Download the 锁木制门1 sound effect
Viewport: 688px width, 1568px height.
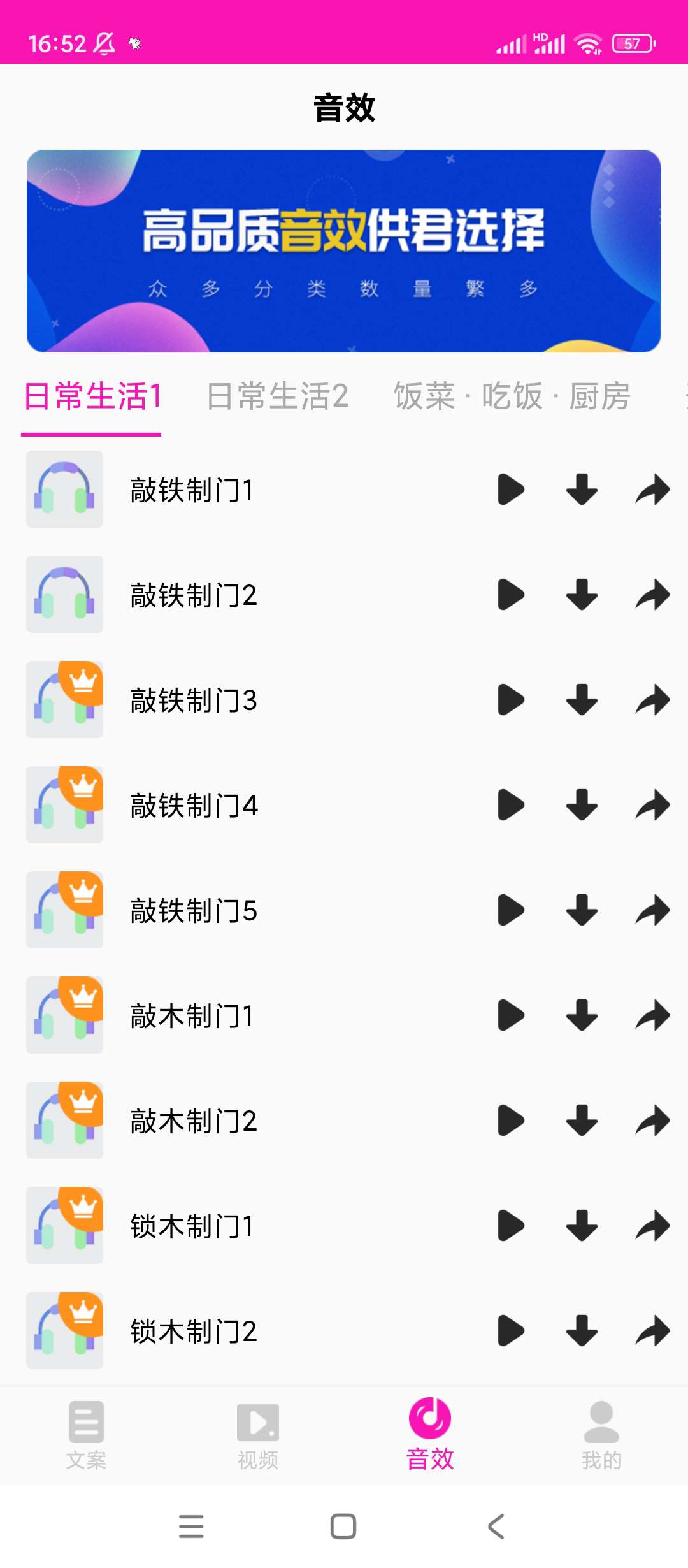point(582,1226)
